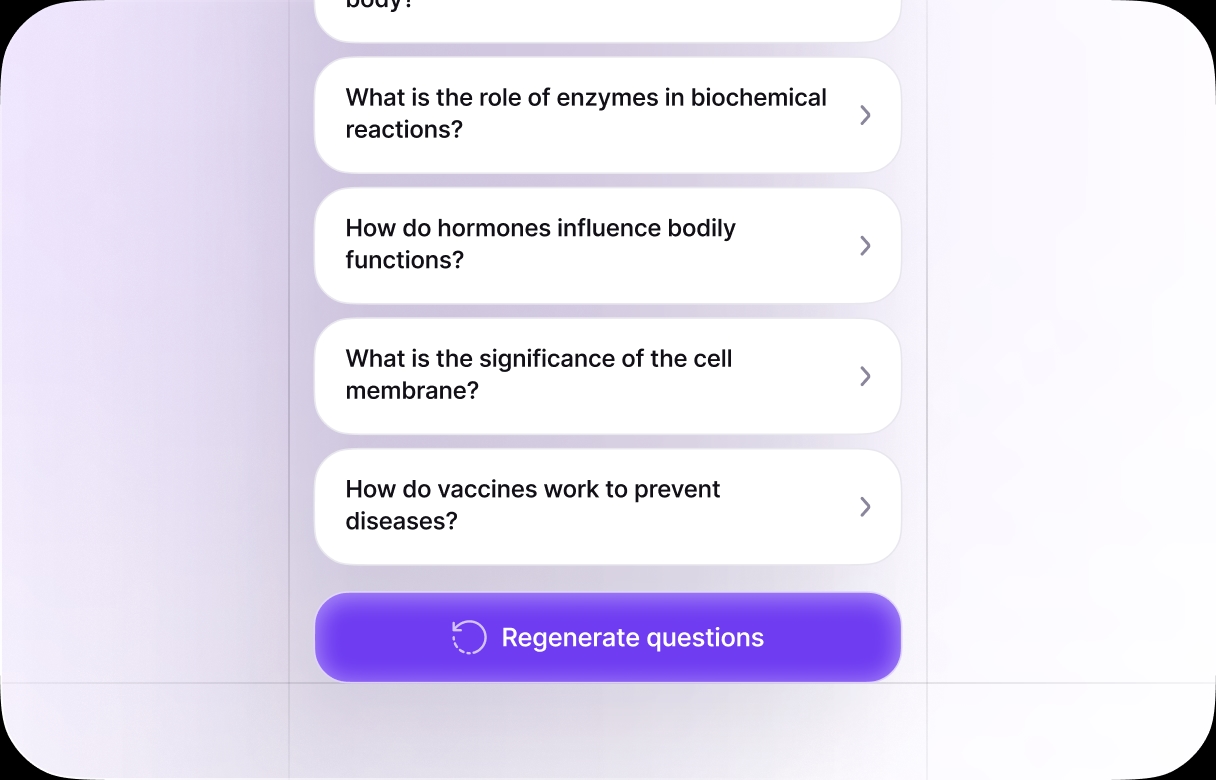Viewport: 1216px width, 780px height.
Task: Open the question about enzymes in biochemical reactions
Action: coord(607,115)
